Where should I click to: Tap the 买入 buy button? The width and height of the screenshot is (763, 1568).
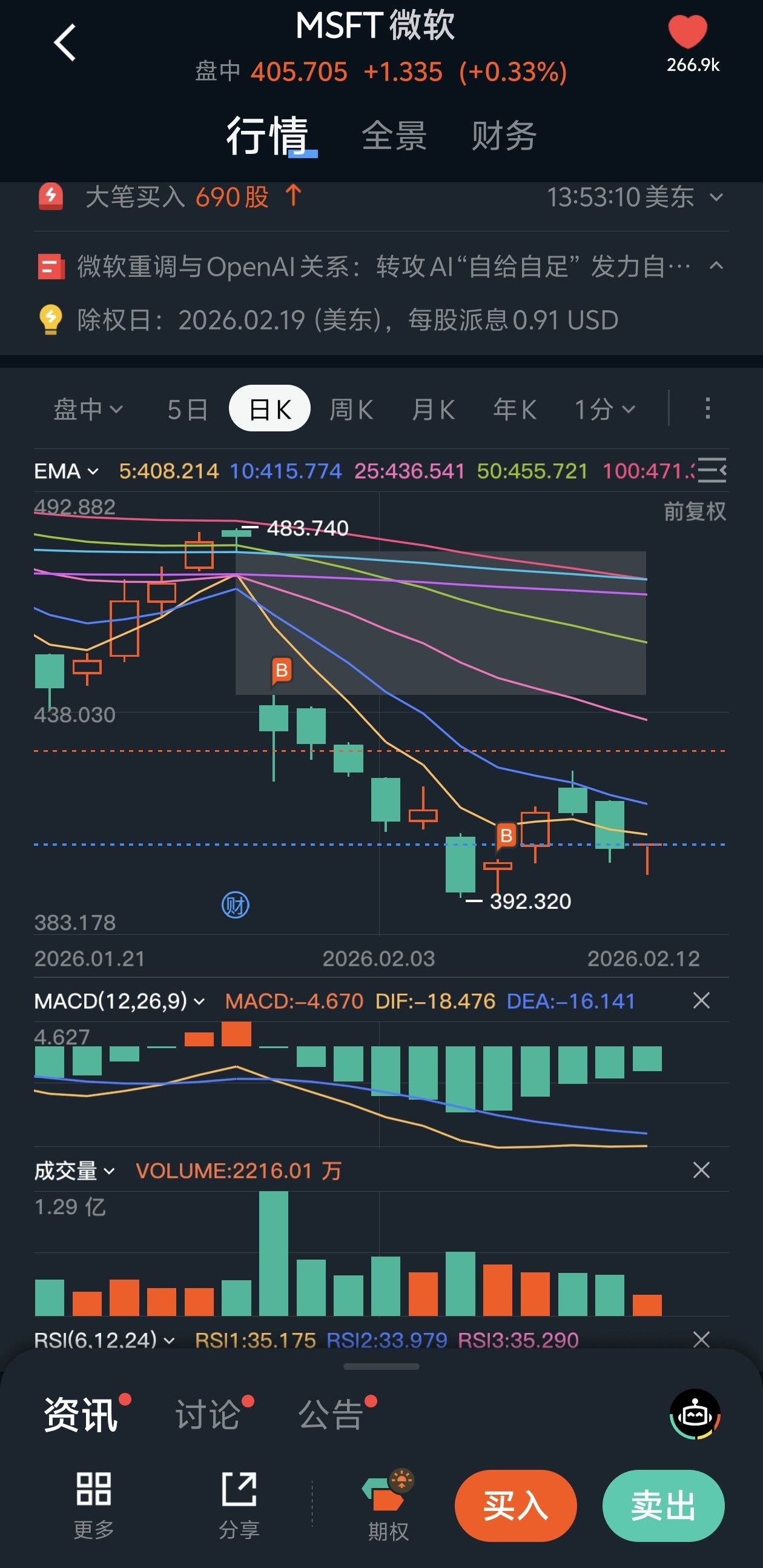coord(515,1506)
